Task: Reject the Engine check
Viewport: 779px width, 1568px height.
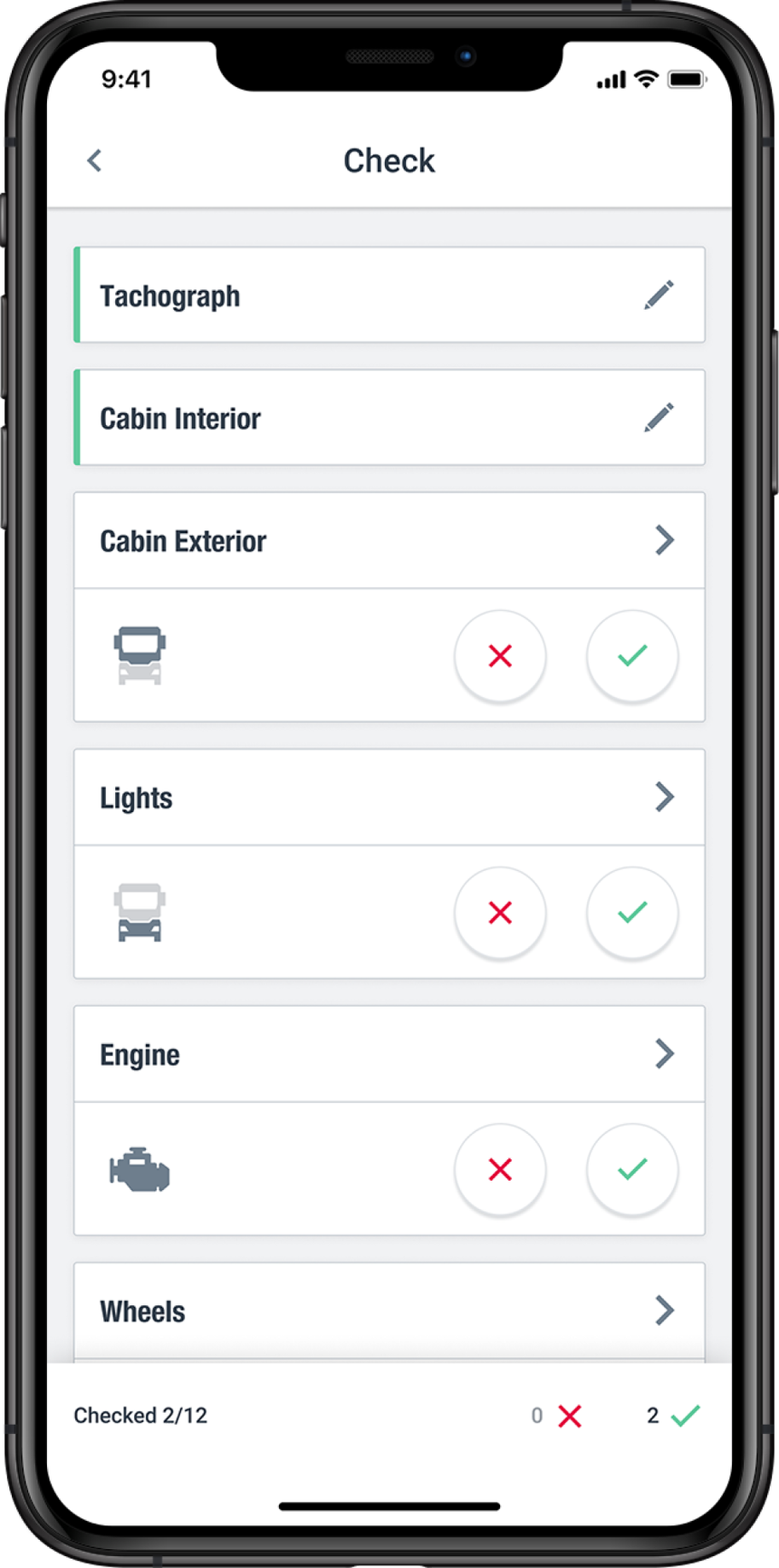Action: (x=500, y=1169)
